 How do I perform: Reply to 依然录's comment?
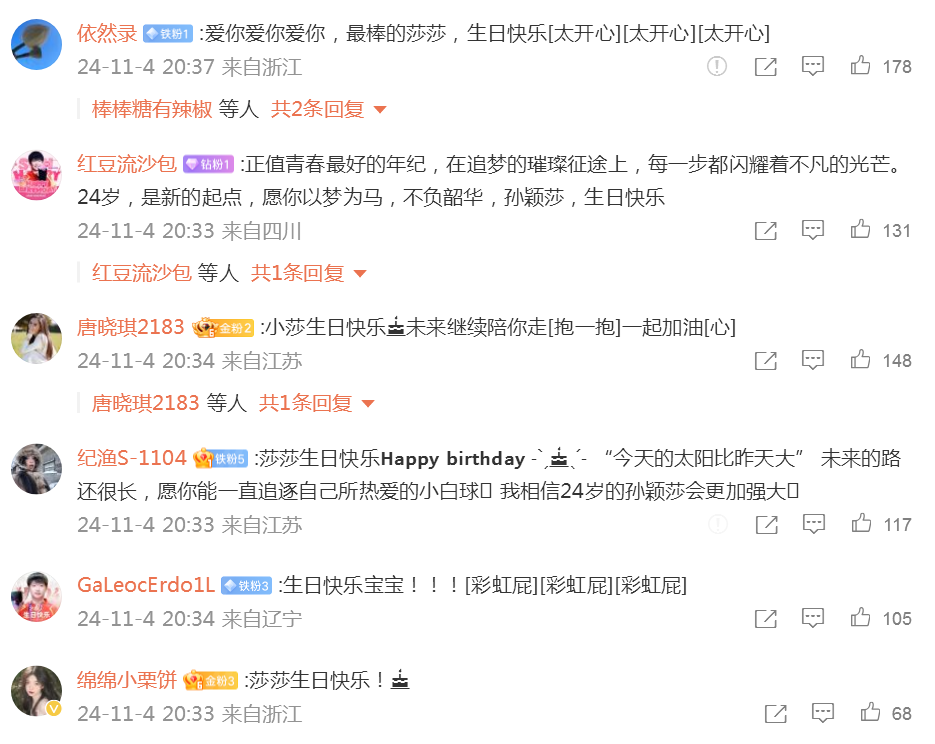[x=813, y=66]
